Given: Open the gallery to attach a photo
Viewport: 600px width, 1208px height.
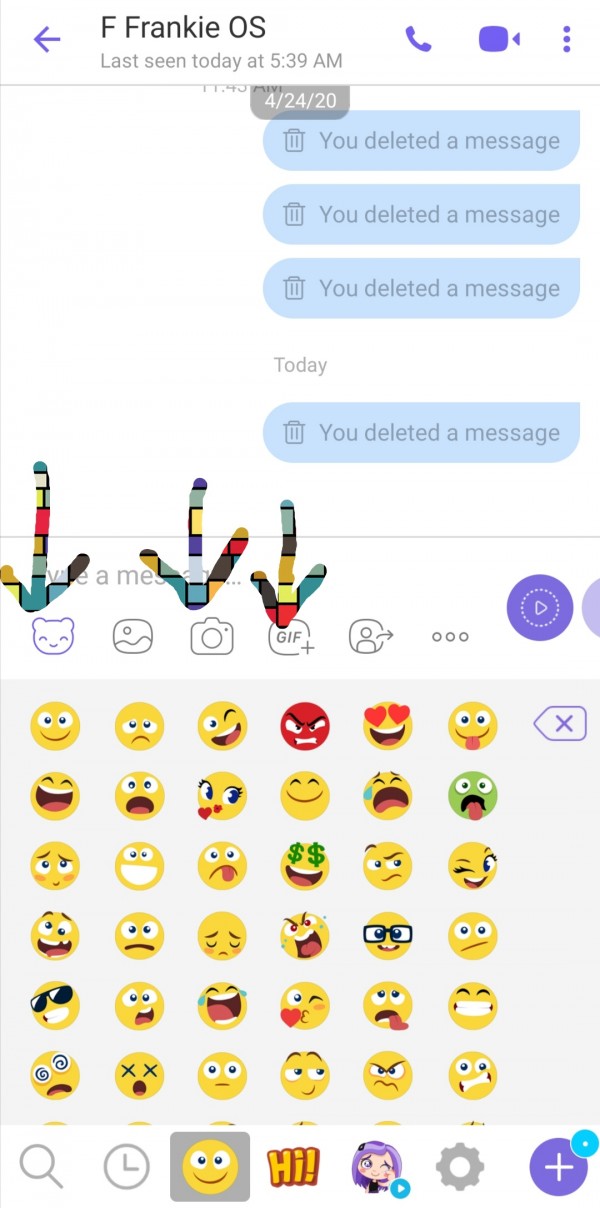Looking at the screenshot, I should (132, 636).
